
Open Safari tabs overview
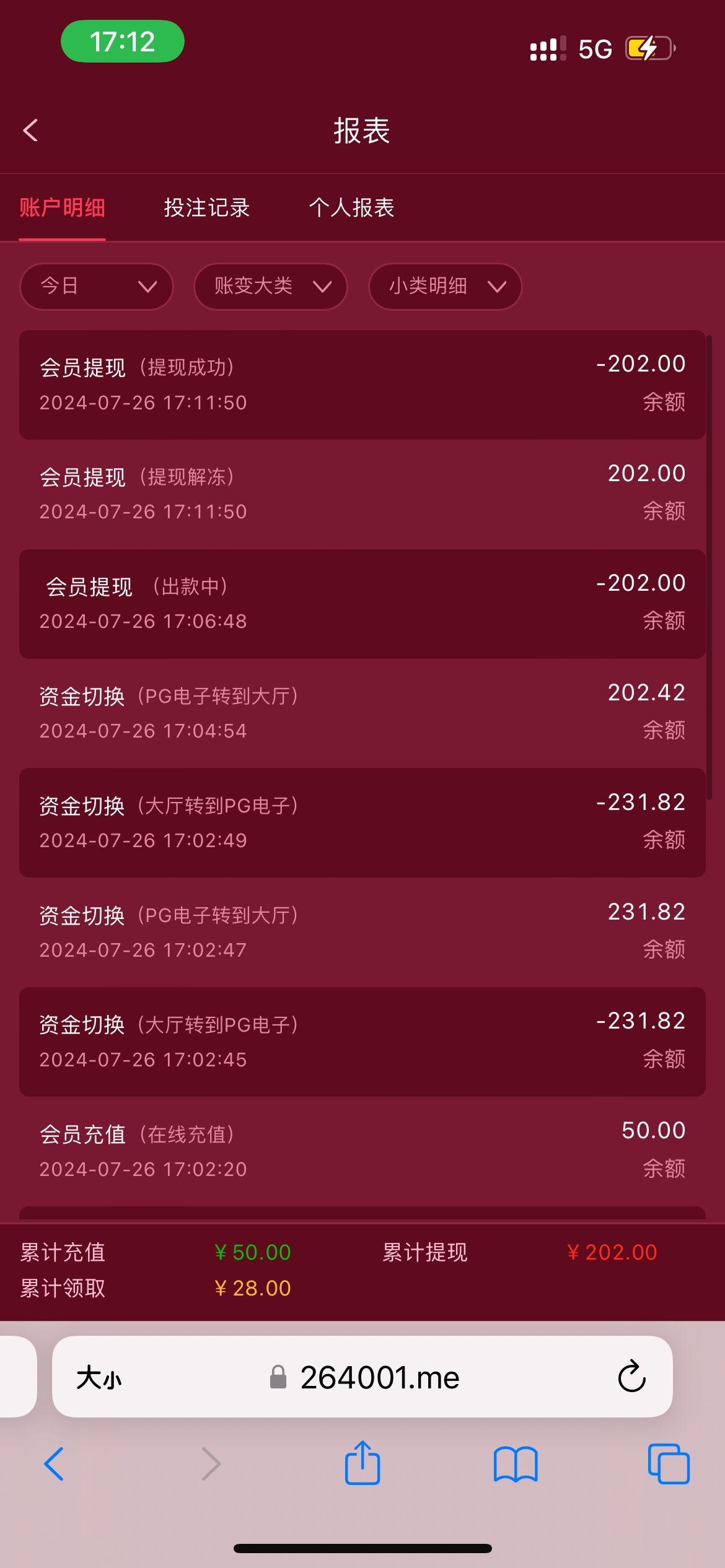point(669,1464)
